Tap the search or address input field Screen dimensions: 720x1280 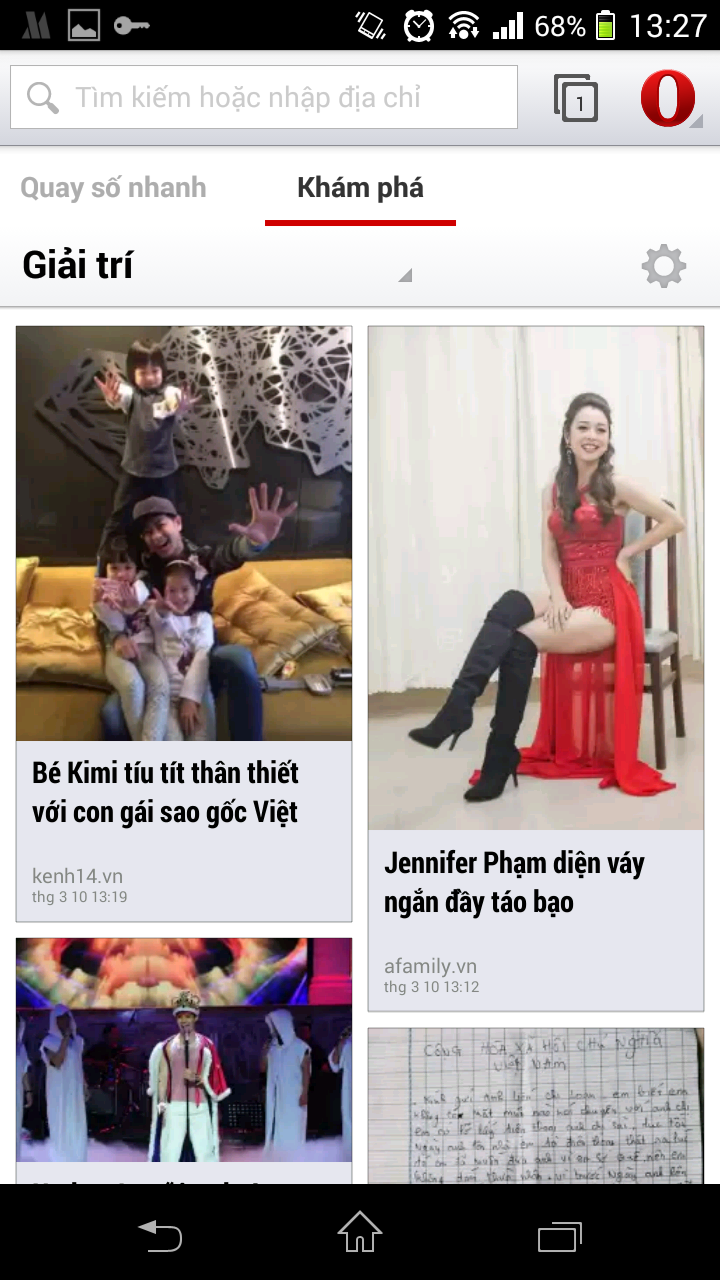[264, 97]
